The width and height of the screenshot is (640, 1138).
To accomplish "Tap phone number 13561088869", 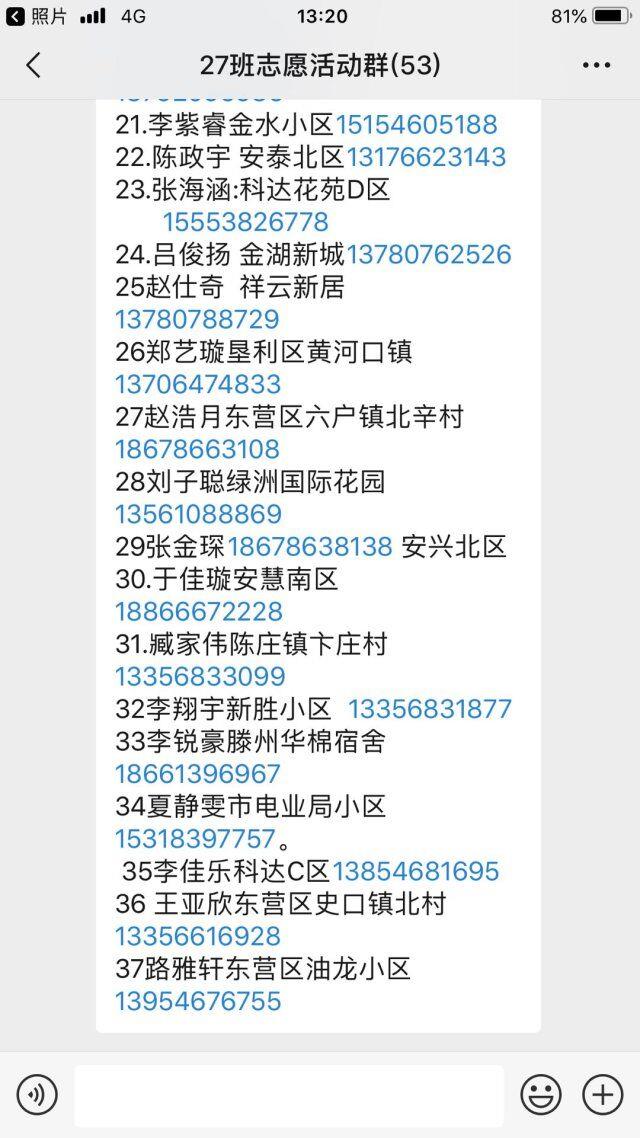I will [x=199, y=515].
